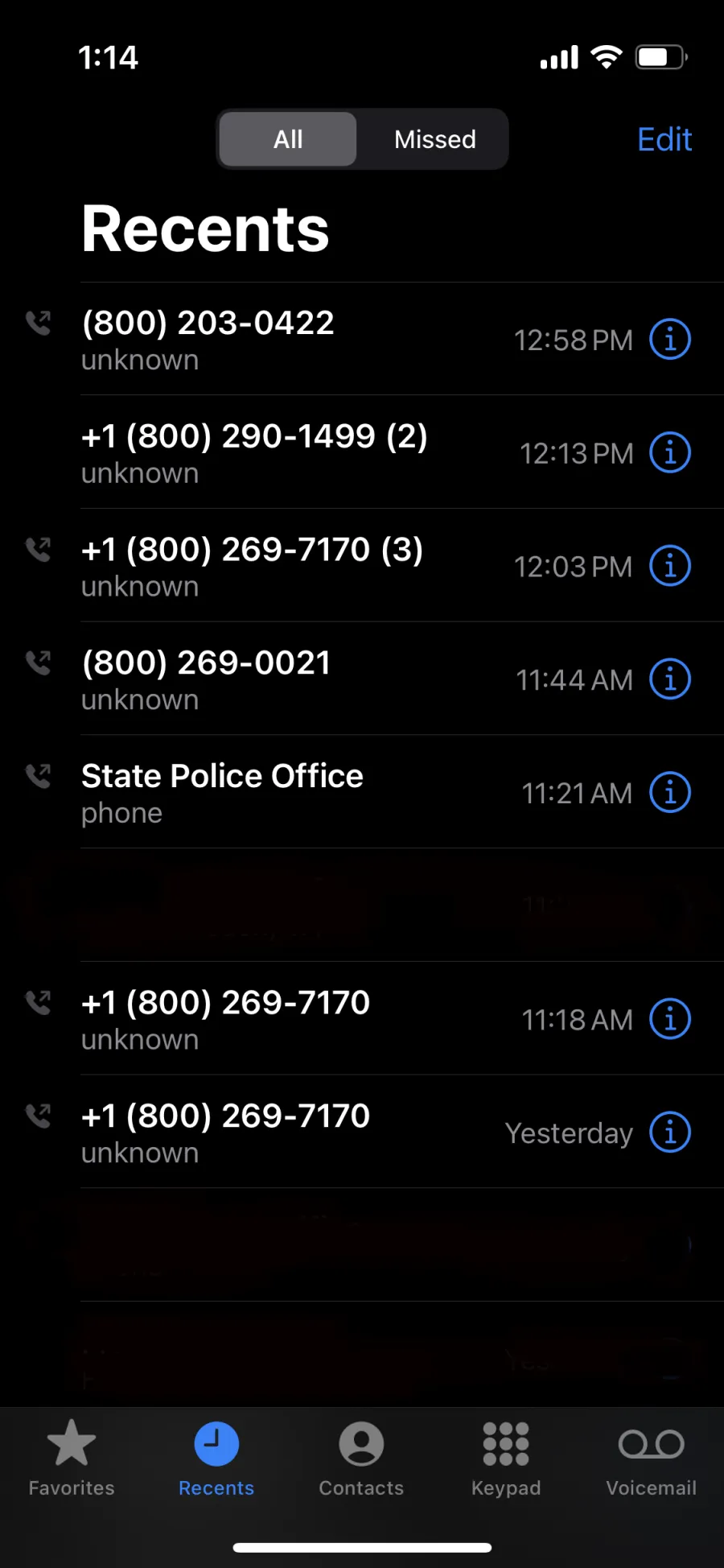
Task: Select the Recents tab
Action: (x=216, y=1457)
